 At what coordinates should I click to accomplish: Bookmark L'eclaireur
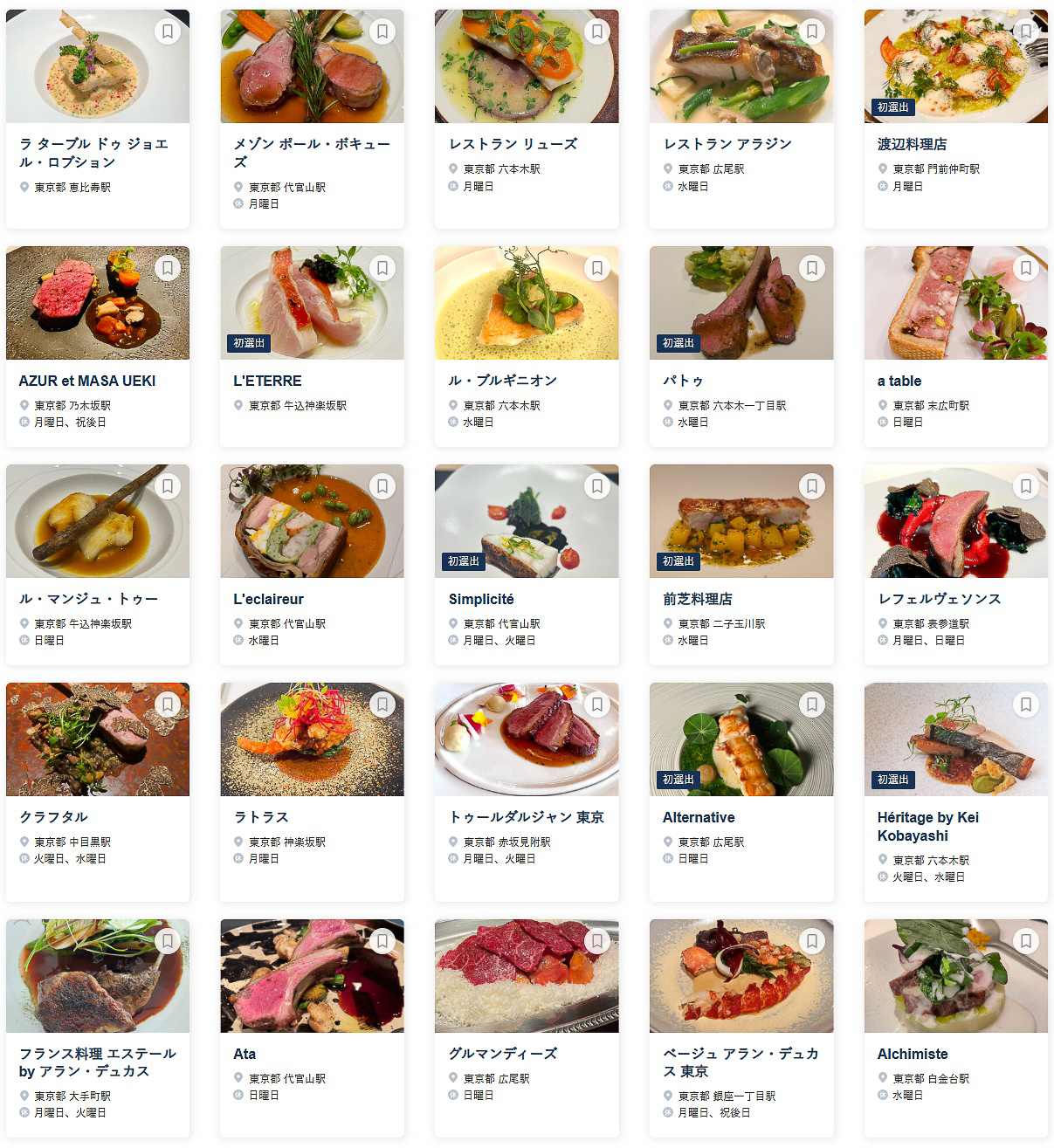coord(382,487)
